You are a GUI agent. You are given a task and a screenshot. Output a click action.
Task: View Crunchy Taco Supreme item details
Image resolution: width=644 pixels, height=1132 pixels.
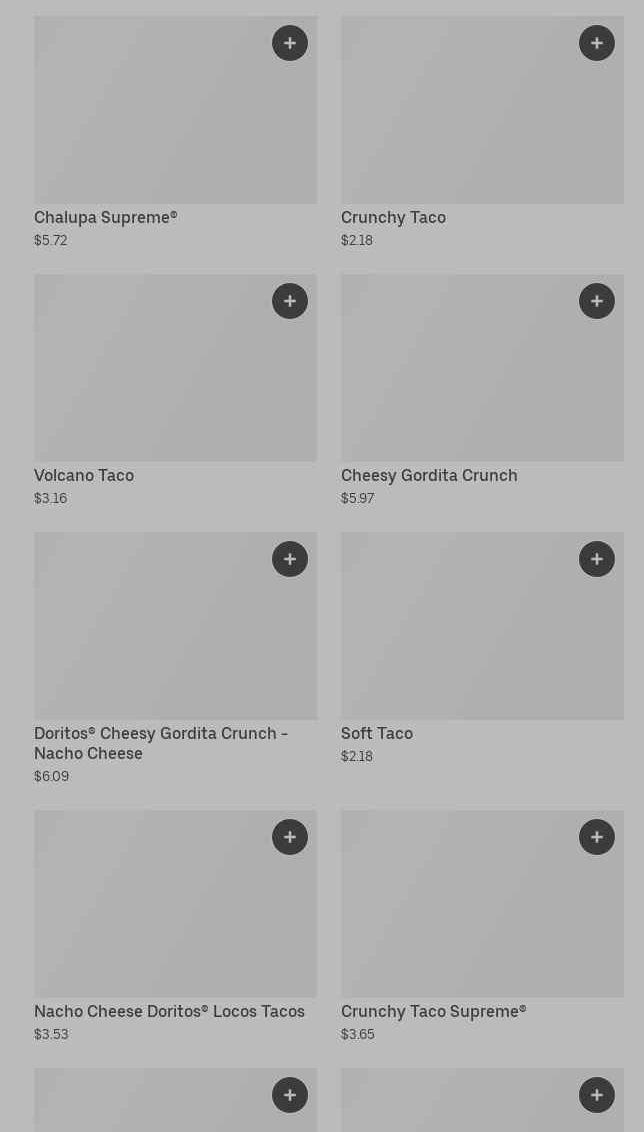pyautogui.click(x=460, y=915)
